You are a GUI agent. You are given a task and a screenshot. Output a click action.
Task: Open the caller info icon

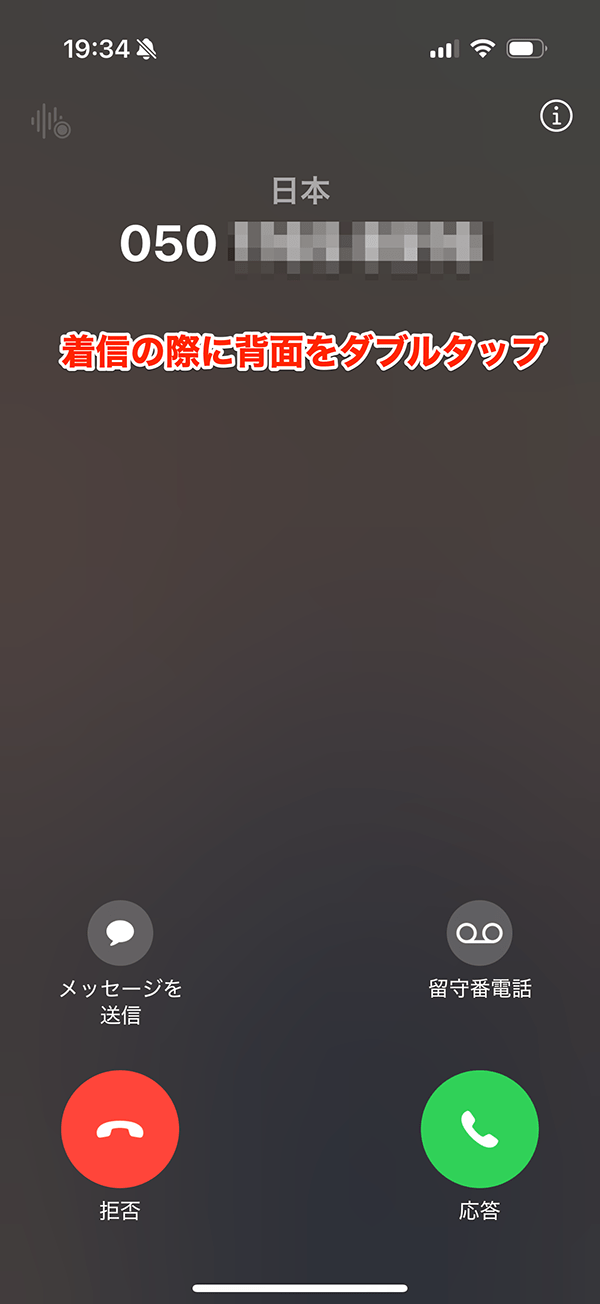click(x=556, y=117)
